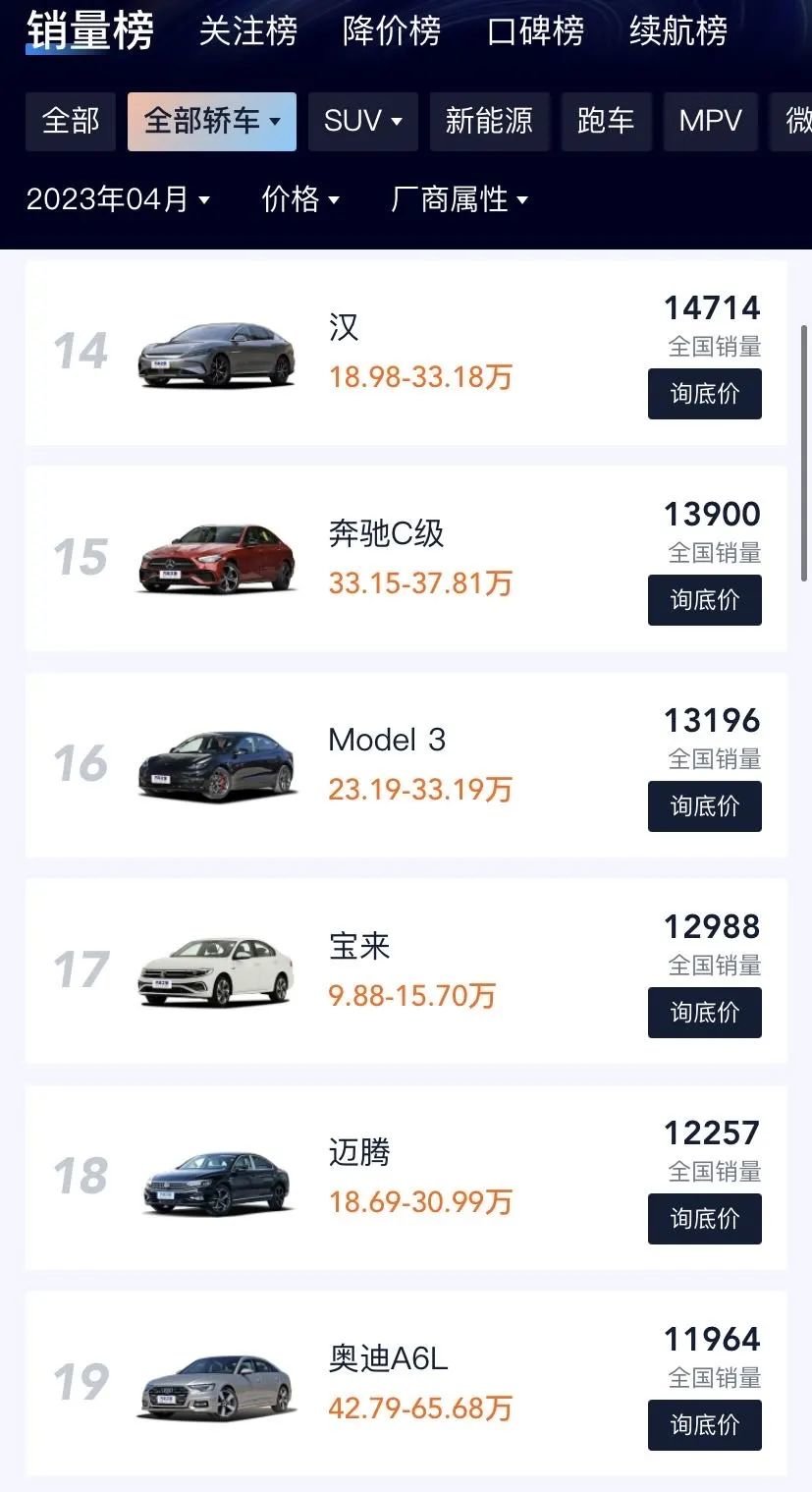Screen dimensions: 812x1492
Task: Tap 询底价 for Model 3
Action: [x=704, y=806]
